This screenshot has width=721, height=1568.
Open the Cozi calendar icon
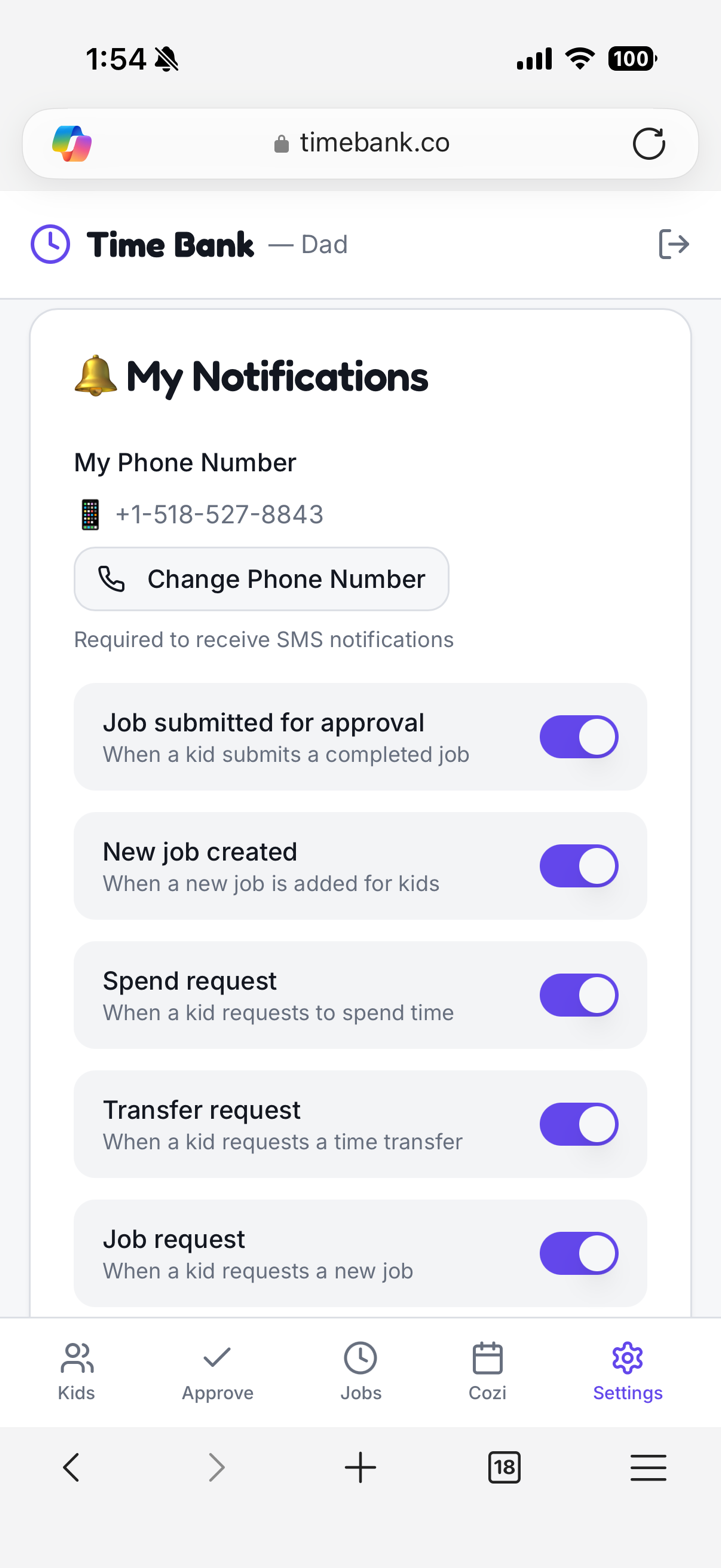click(x=487, y=1358)
